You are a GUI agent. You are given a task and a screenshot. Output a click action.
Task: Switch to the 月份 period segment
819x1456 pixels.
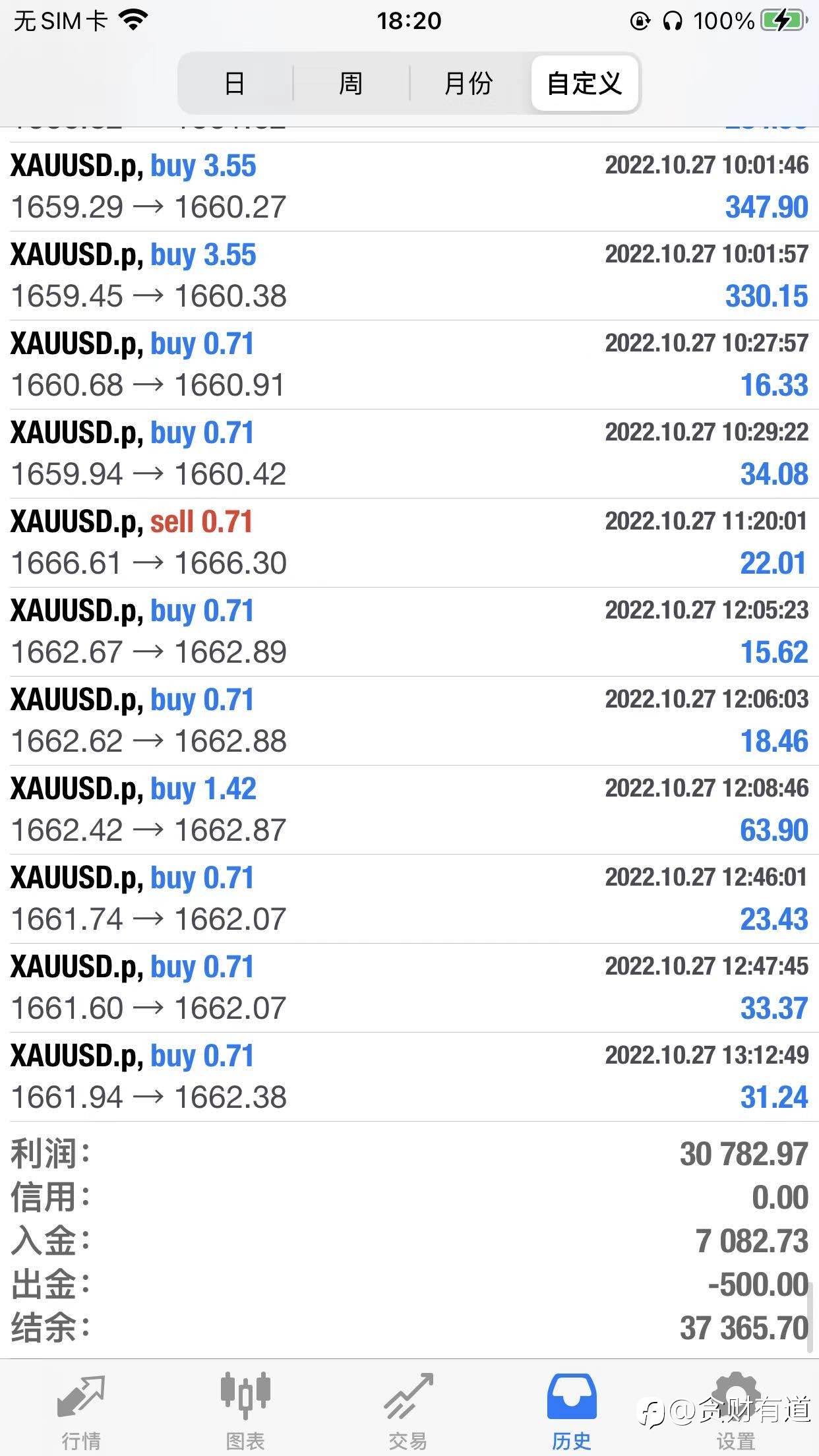(468, 84)
